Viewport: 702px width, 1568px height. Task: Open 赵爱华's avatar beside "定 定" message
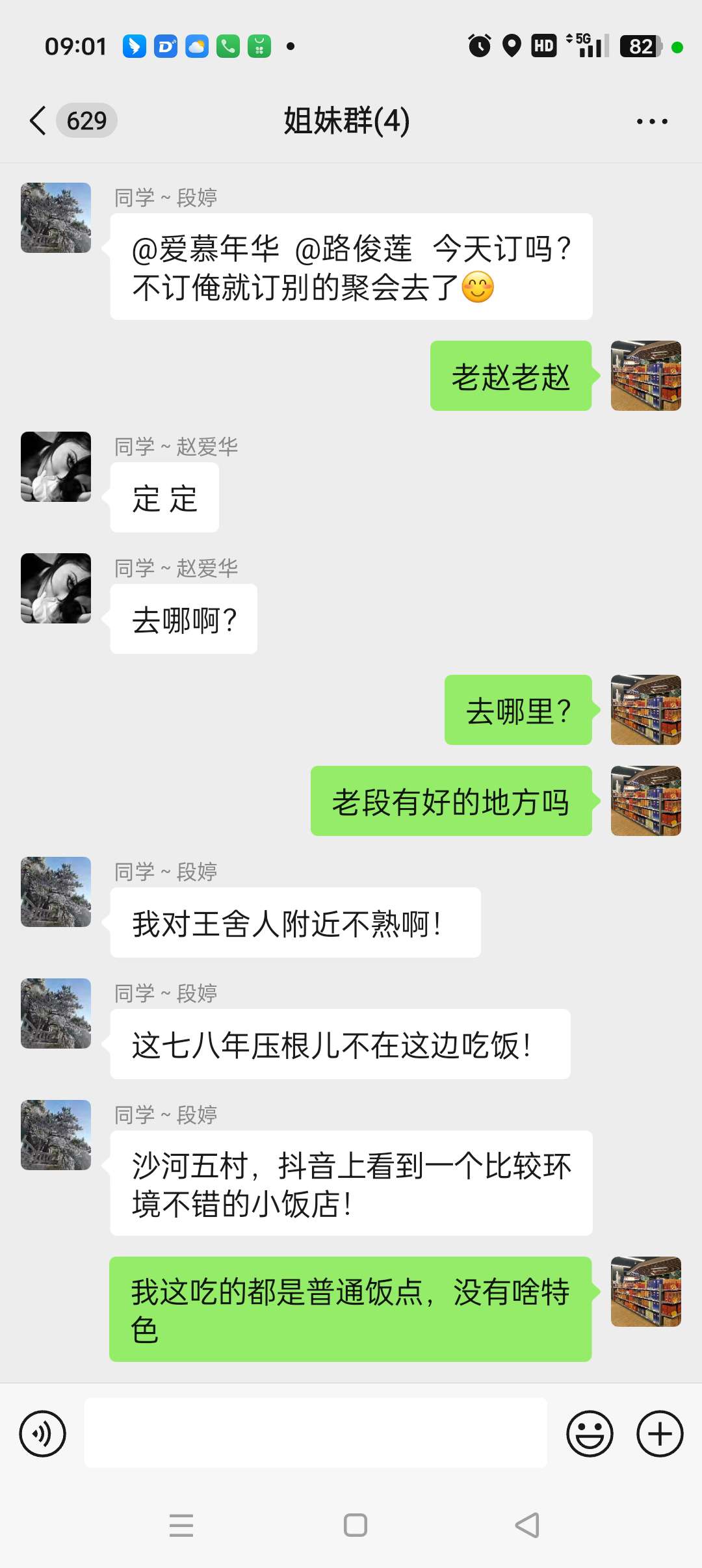(x=56, y=467)
